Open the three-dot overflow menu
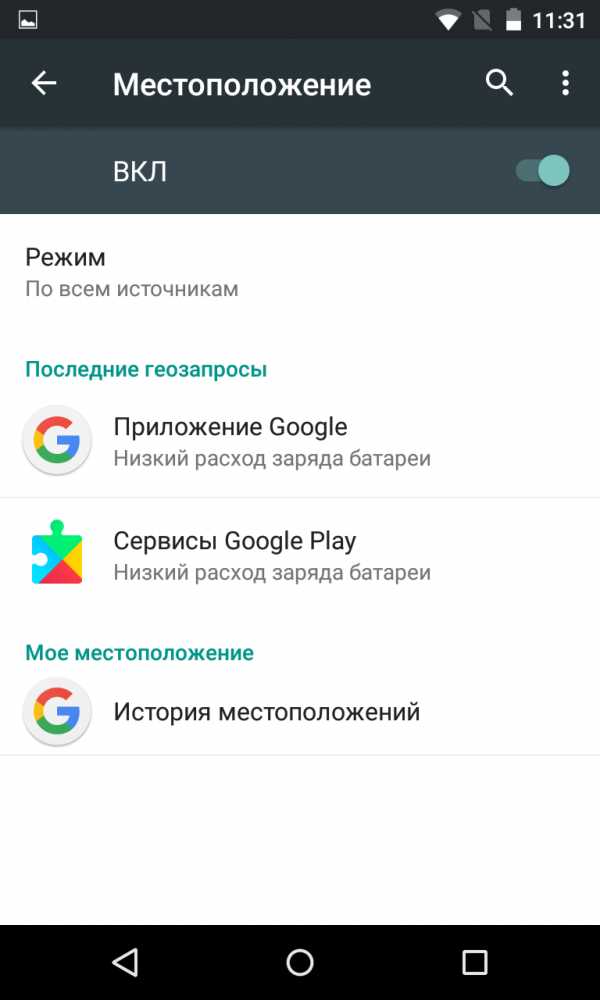600x1000 pixels. [x=565, y=84]
